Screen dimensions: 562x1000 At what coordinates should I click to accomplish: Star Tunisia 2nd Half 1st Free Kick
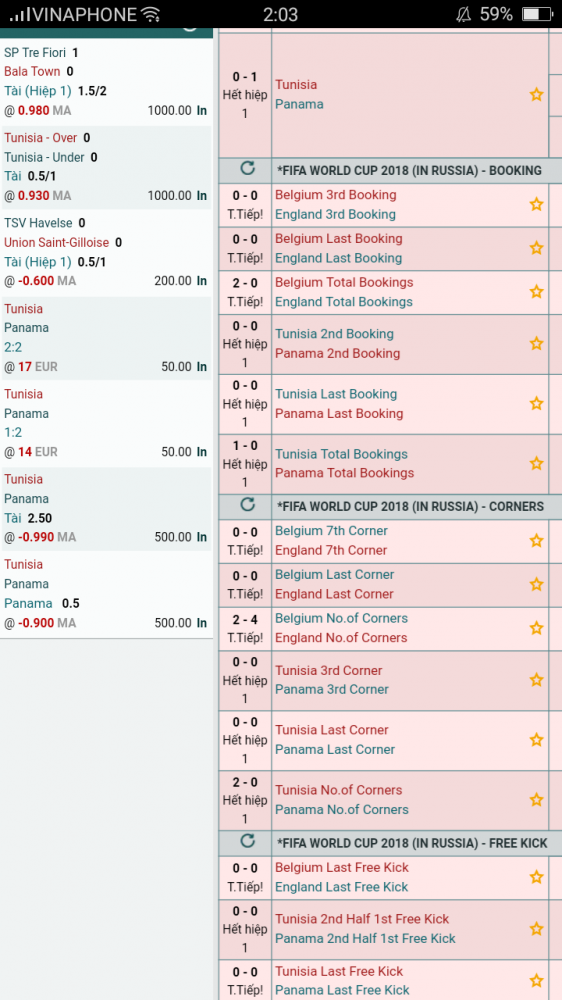click(536, 929)
